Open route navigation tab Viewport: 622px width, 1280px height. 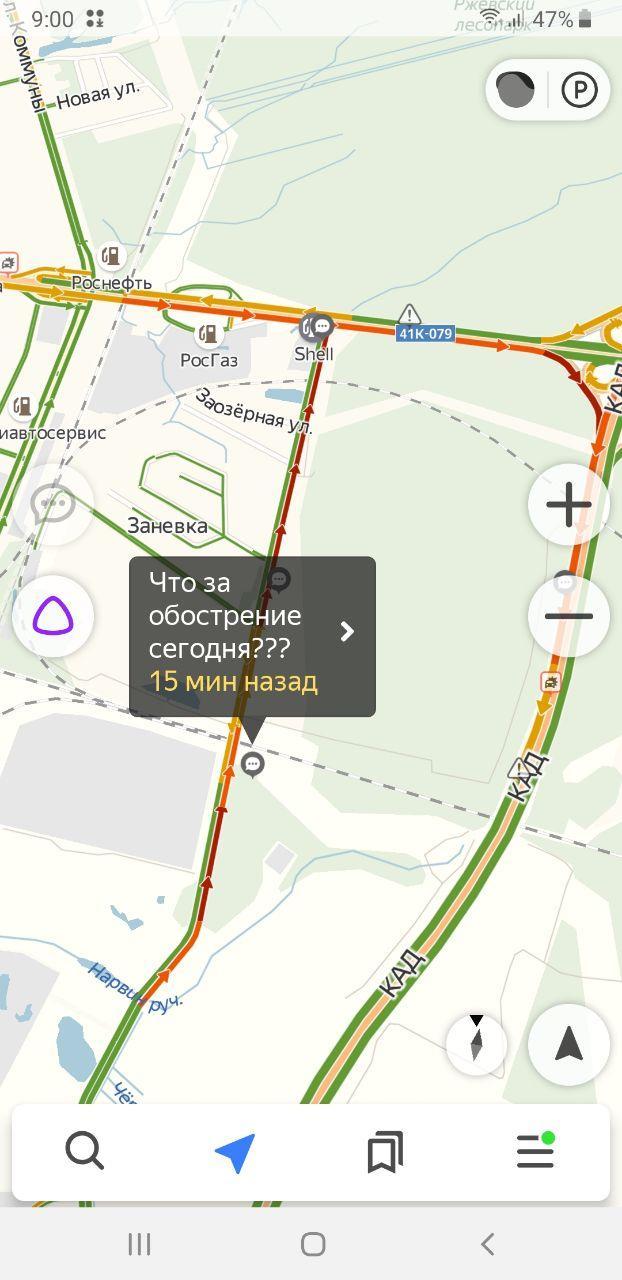(x=235, y=1152)
